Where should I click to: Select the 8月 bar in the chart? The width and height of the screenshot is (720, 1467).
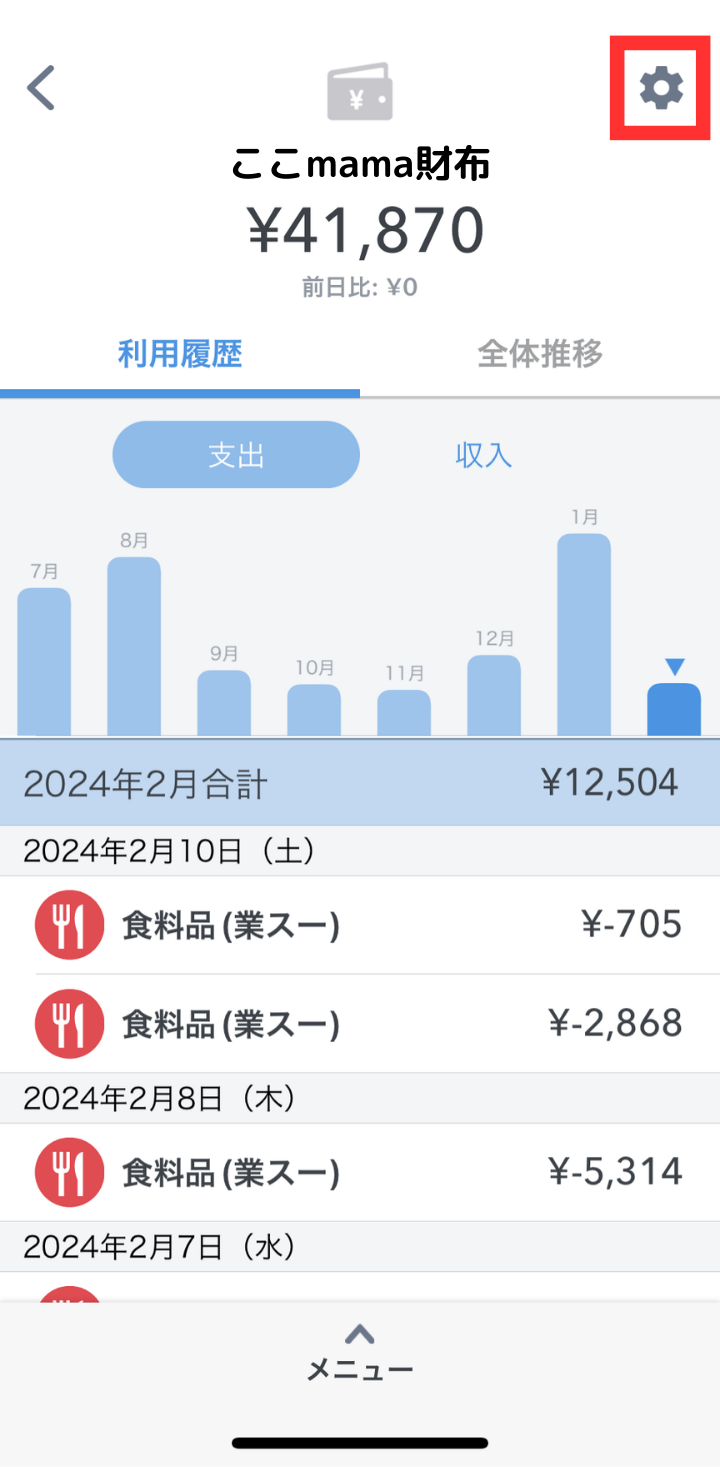point(134,647)
